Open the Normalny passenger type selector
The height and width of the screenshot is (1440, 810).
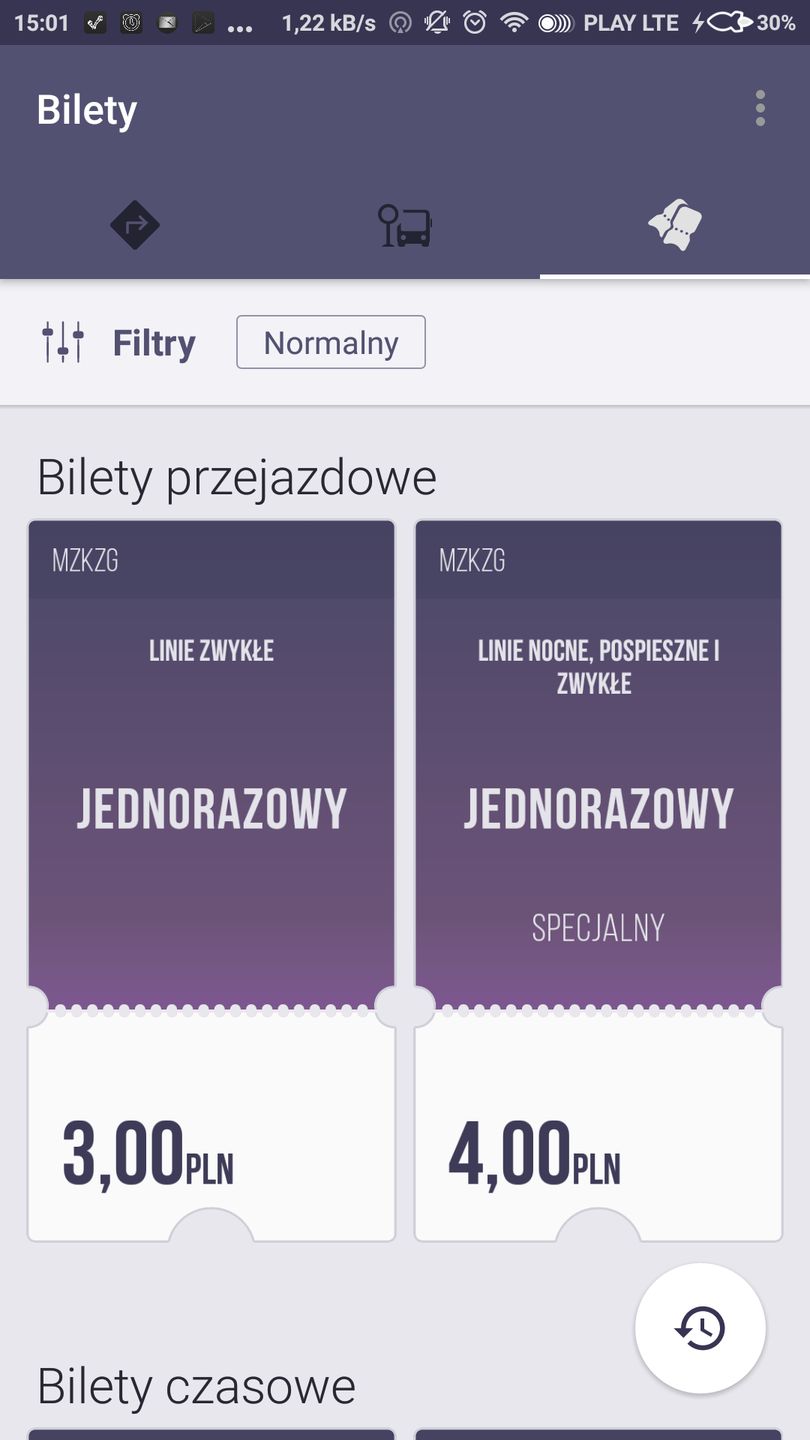click(x=330, y=342)
